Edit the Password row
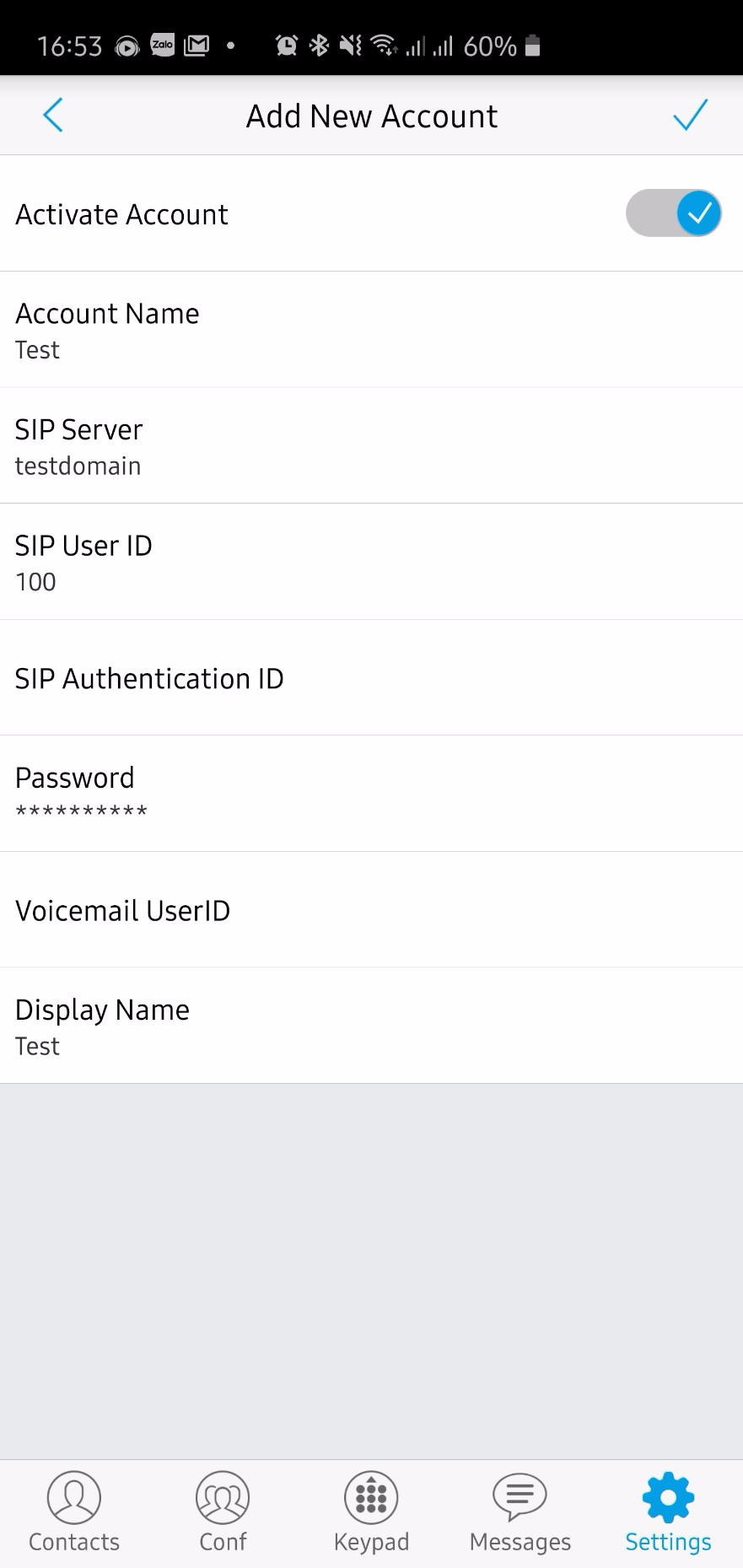The image size is (743, 1568). point(371,794)
